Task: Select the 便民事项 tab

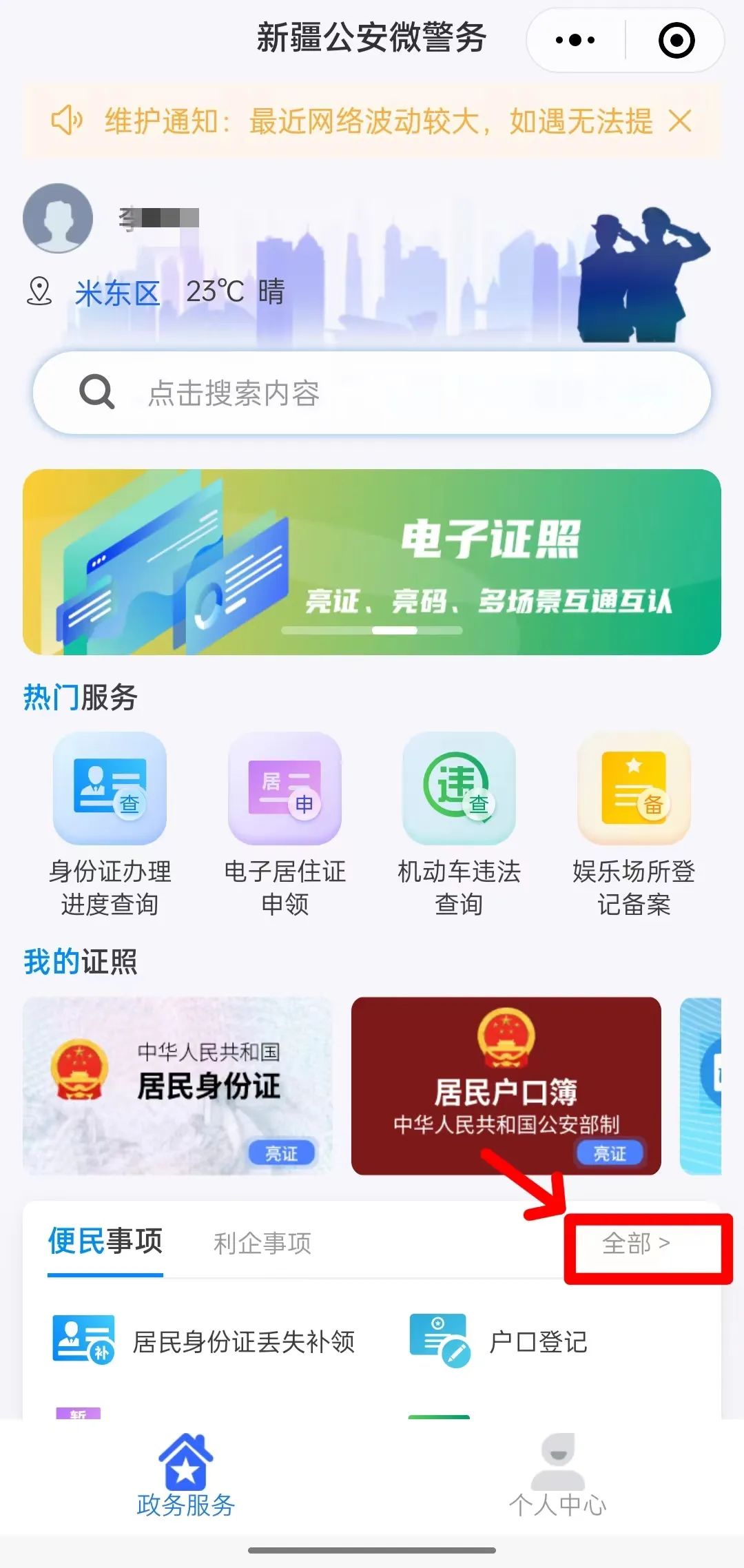Action: 104,1244
